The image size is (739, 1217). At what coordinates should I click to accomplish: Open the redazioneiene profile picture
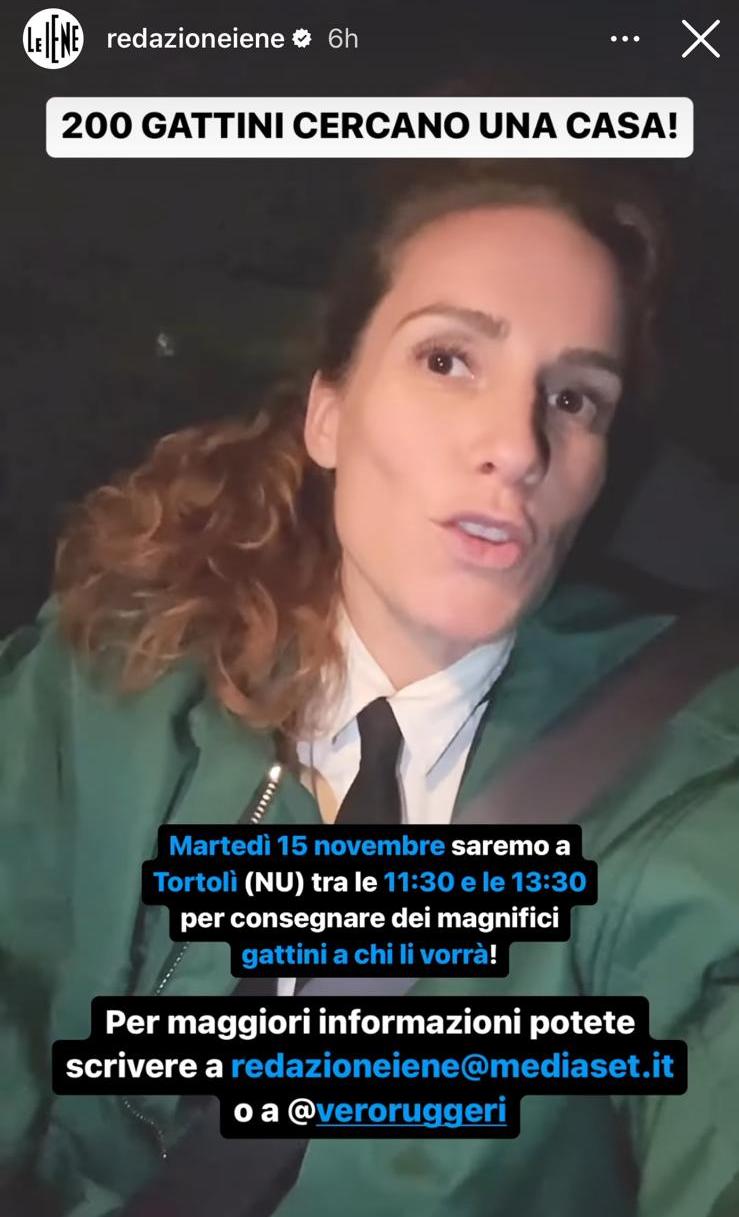[53, 39]
